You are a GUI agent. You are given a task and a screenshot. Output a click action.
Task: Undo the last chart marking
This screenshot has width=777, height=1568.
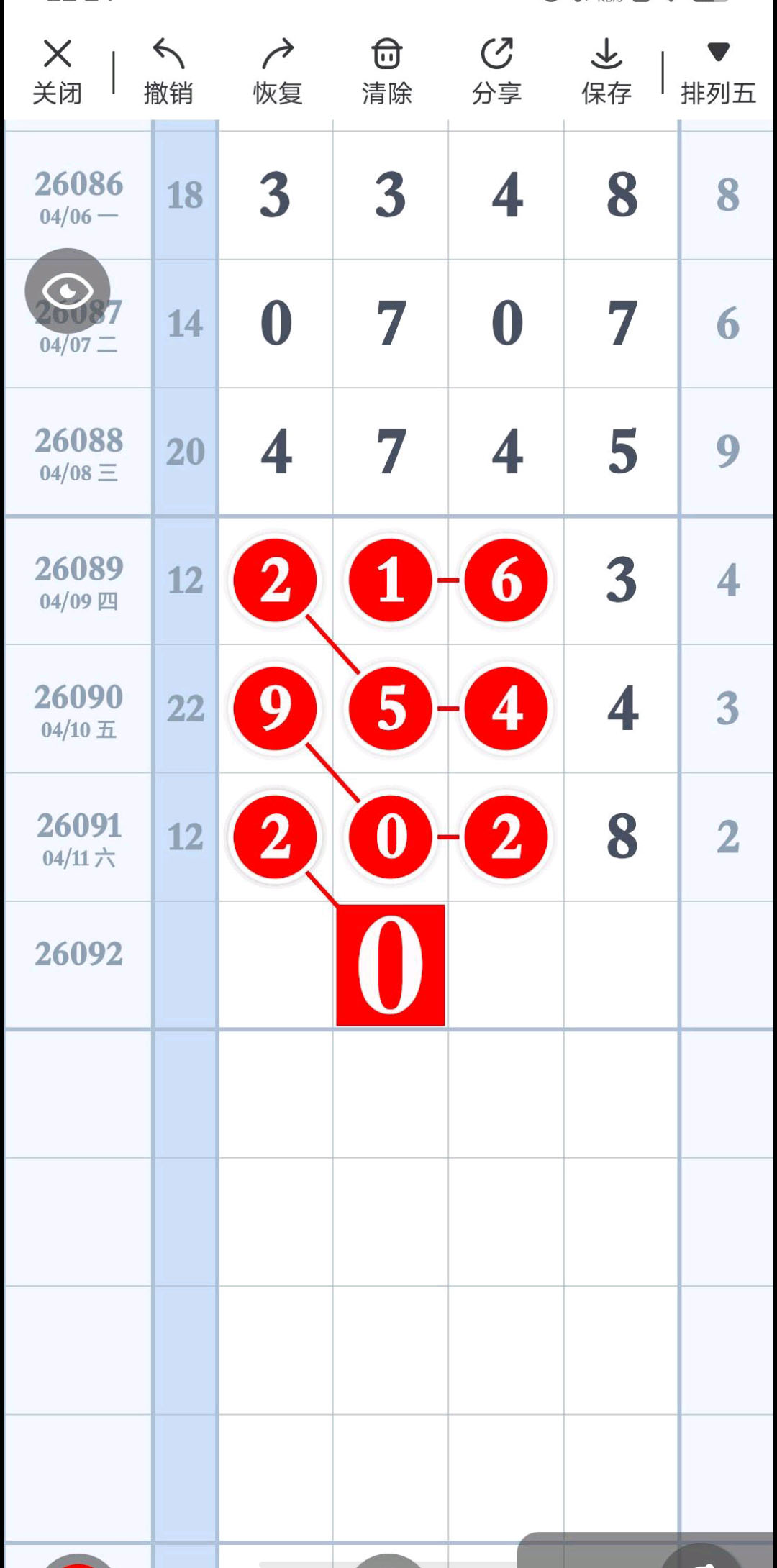click(167, 68)
